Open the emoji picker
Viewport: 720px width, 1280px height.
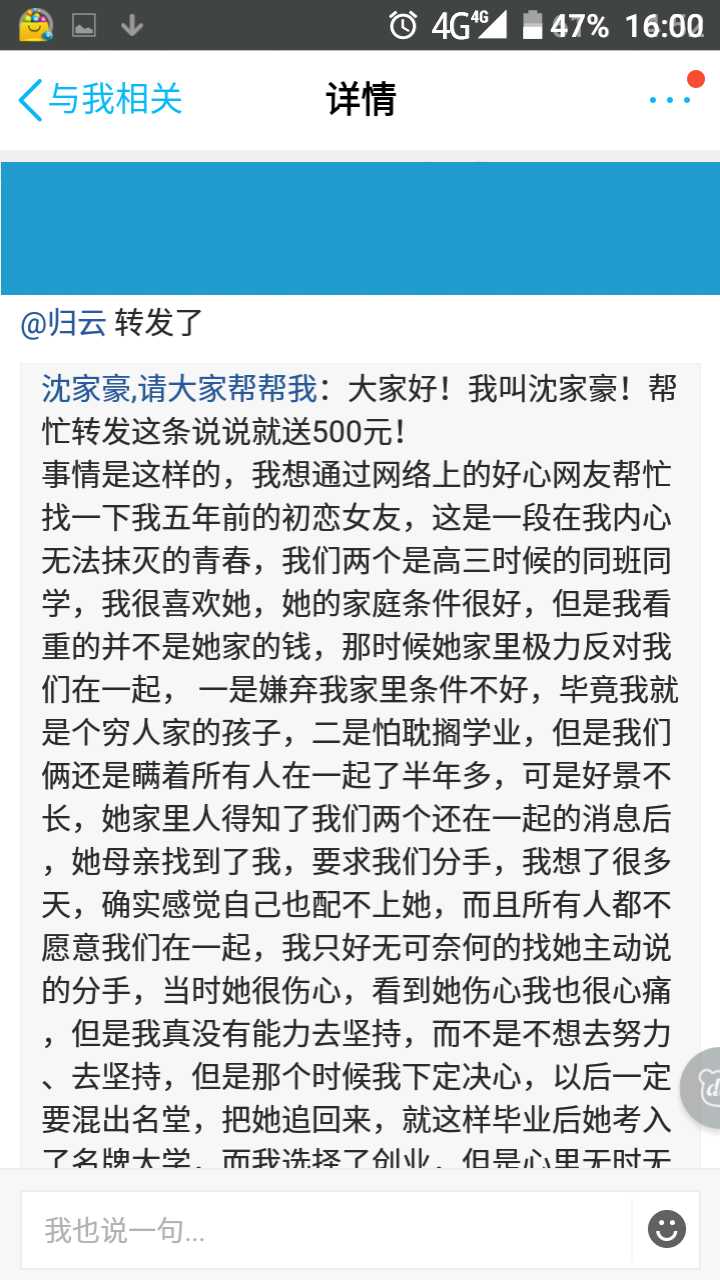pyautogui.click(x=667, y=1229)
